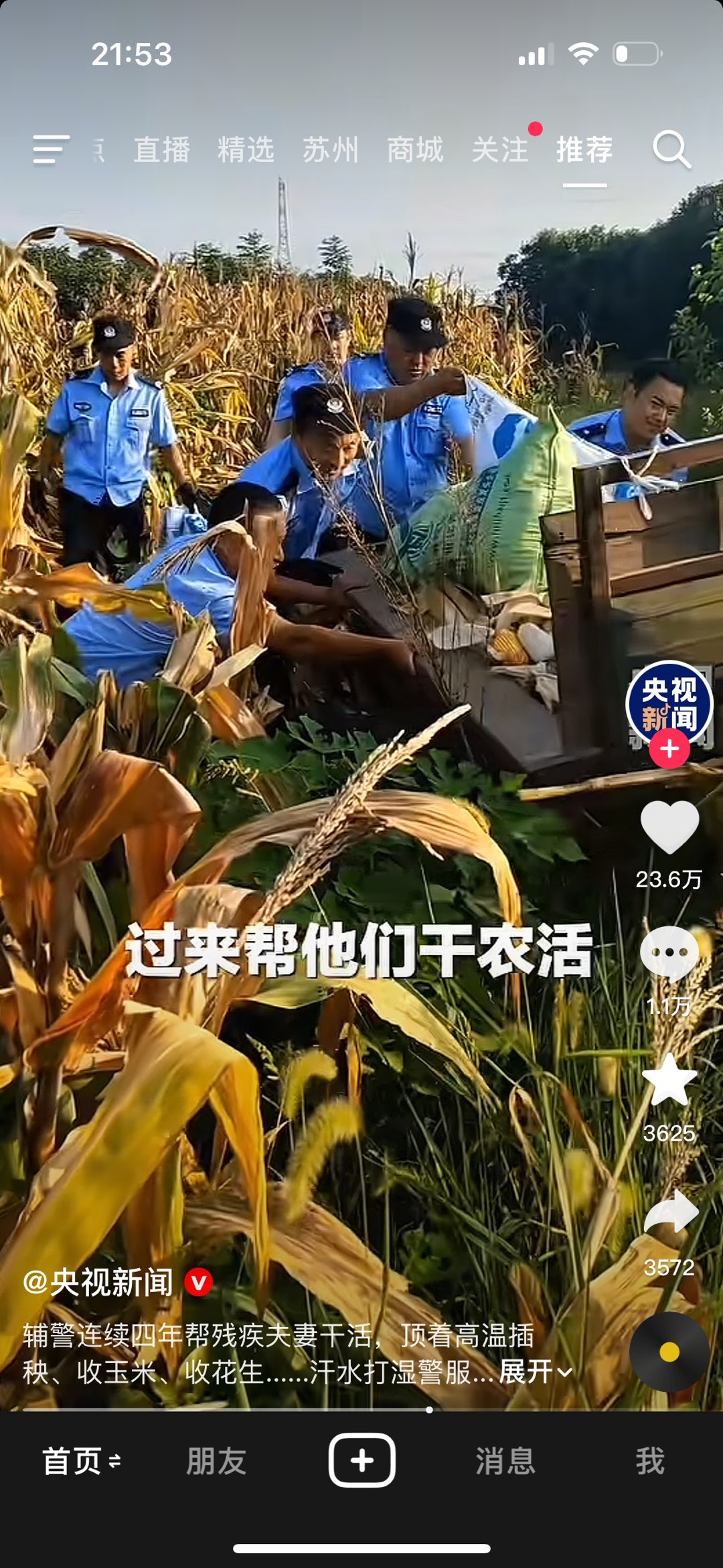The height and width of the screenshot is (1568, 723).
Task: Expand the caption with 展开
Action: [x=536, y=1372]
